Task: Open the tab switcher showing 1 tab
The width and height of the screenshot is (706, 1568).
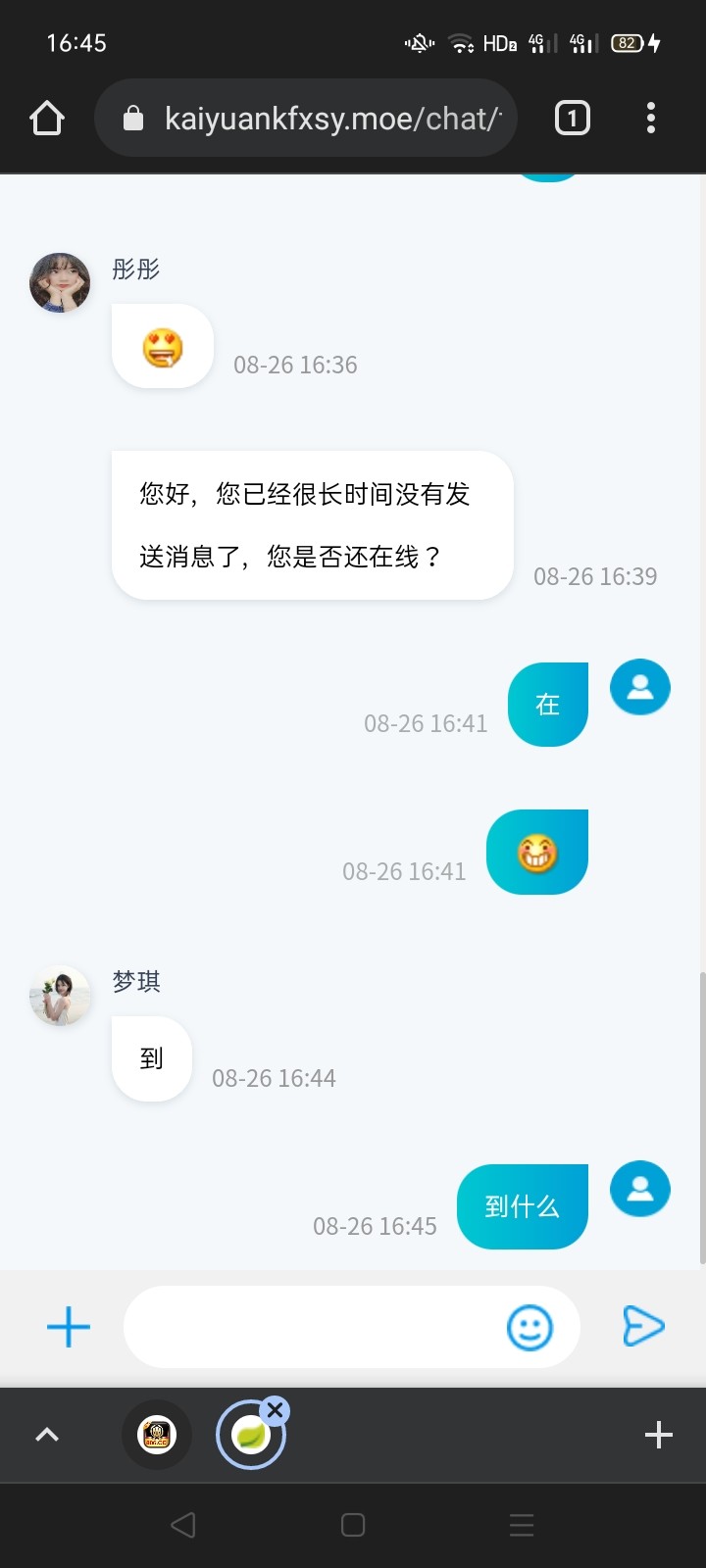Action: coord(573,119)
